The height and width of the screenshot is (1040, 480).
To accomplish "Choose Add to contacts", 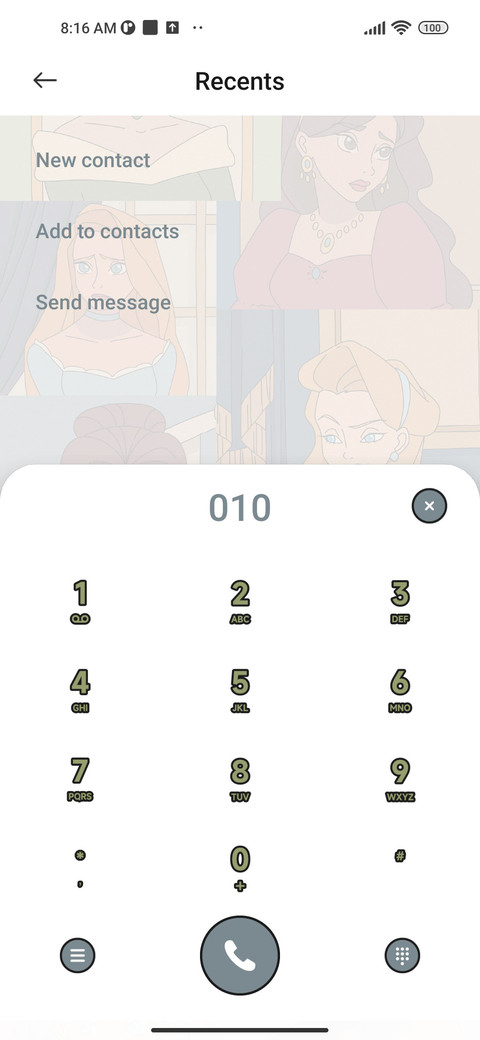I will pyautogui.click(x=107, y=231).
